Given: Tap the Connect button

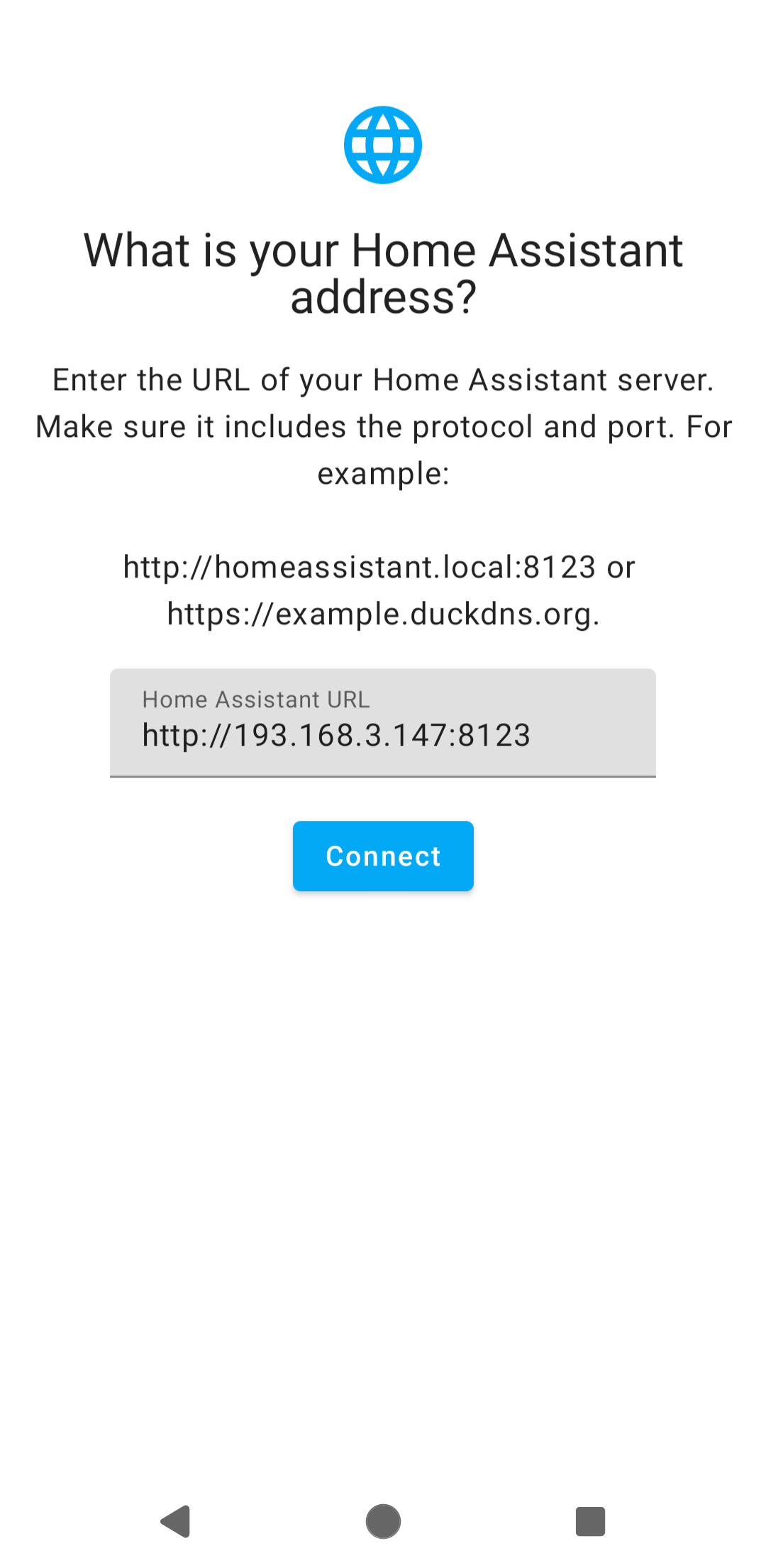Looking at the screenshot, I should 383,856.
